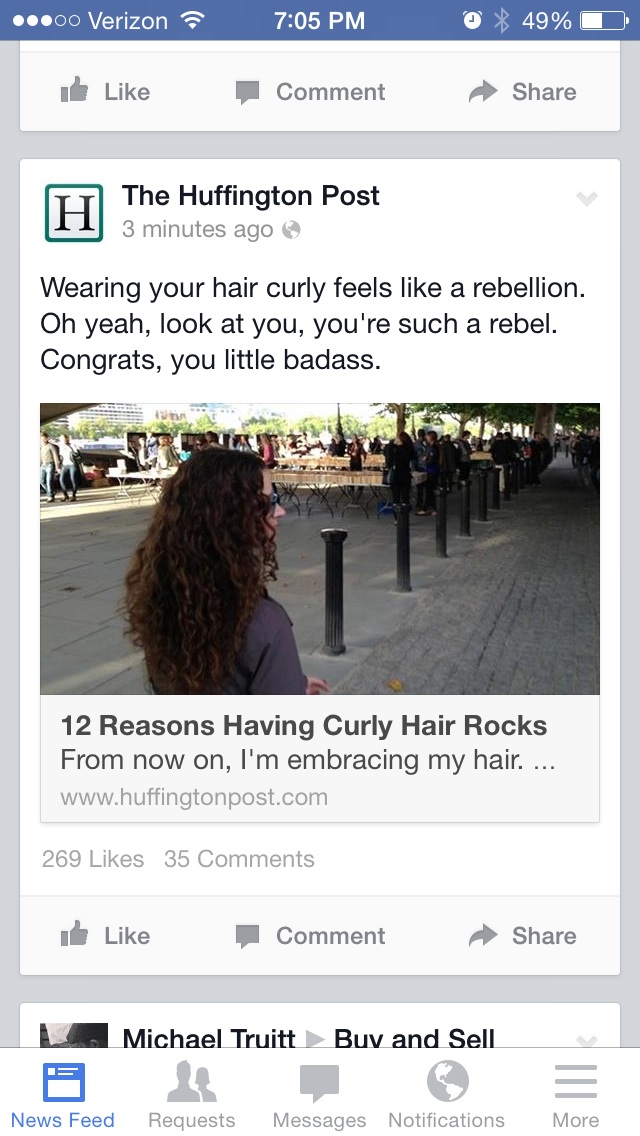Image resolution: width=640 pixels, height=1136 pixels.
Task: Check the Notifications tab
Action: tap(446, 1094)
